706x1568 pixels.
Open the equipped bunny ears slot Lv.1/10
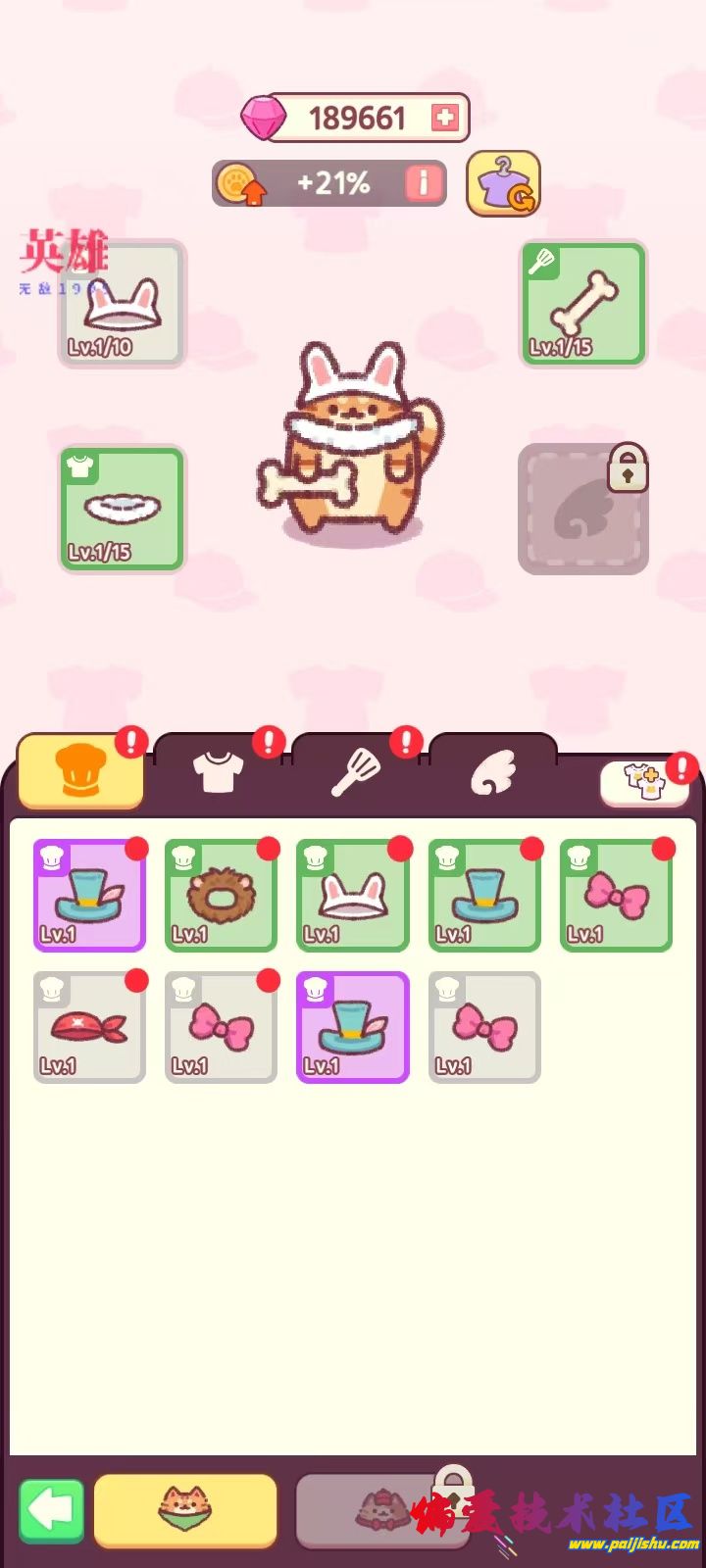click(123, 304)
